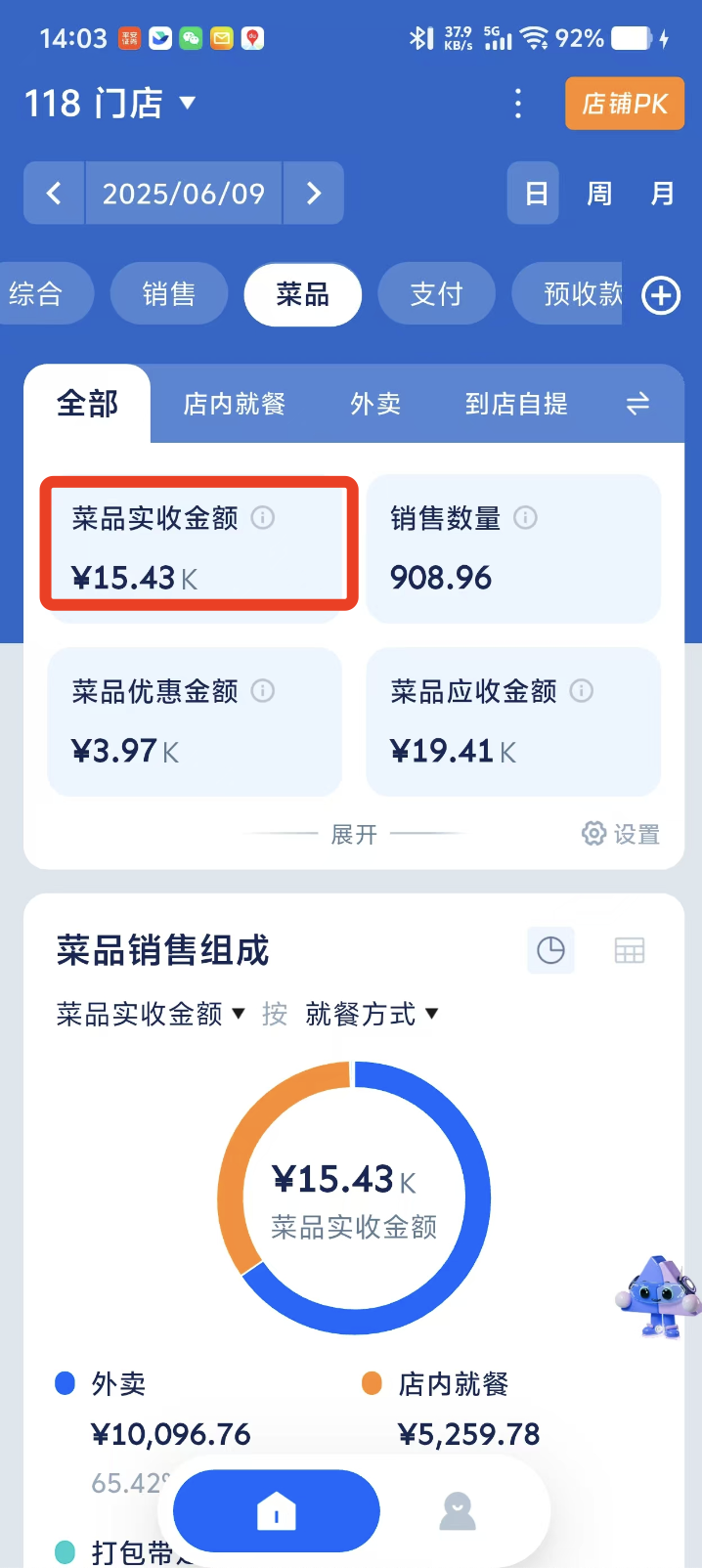Show 菜品销售组成 as a table
This screenshot has height=1568, width=702.
click(x=629, y=950)
